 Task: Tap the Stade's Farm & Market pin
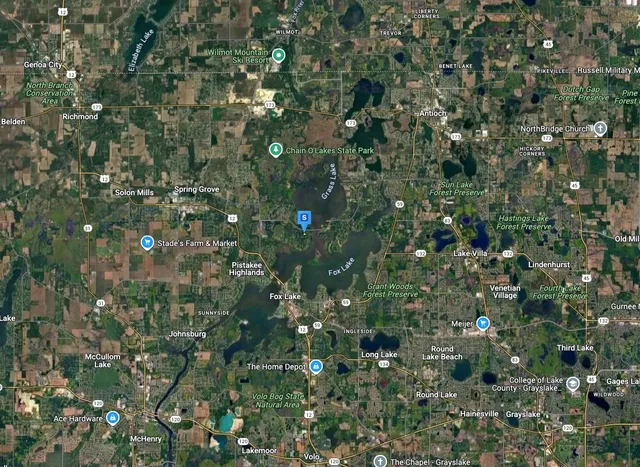point(147,242)
